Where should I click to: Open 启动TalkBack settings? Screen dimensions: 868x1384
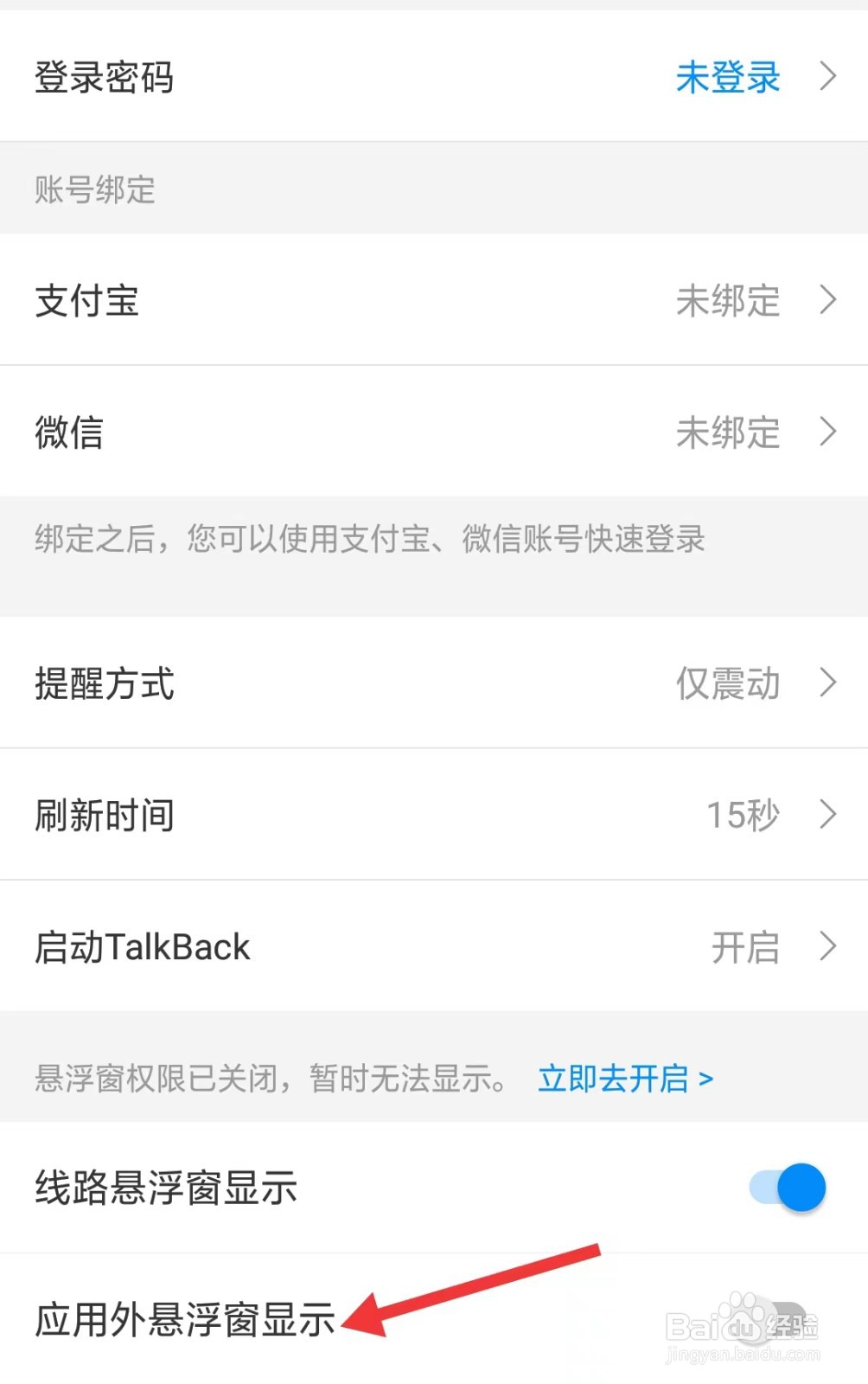pos(432,946)
